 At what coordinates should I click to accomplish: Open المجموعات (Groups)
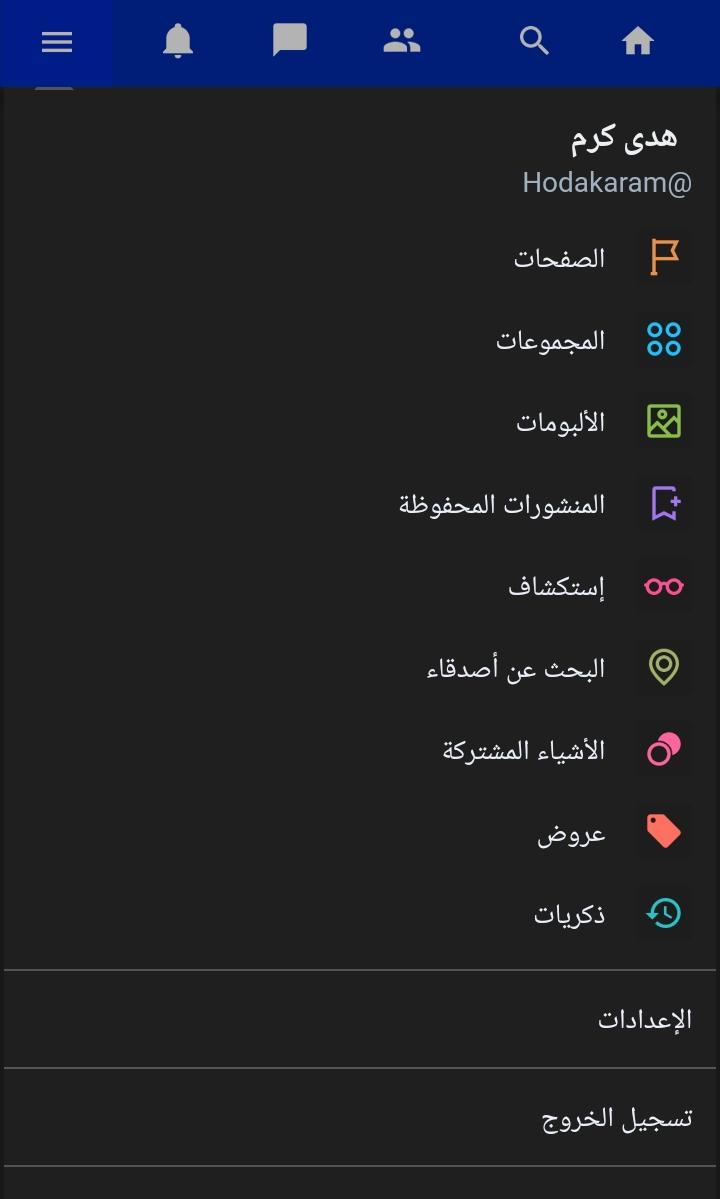[x=551, y=340]
